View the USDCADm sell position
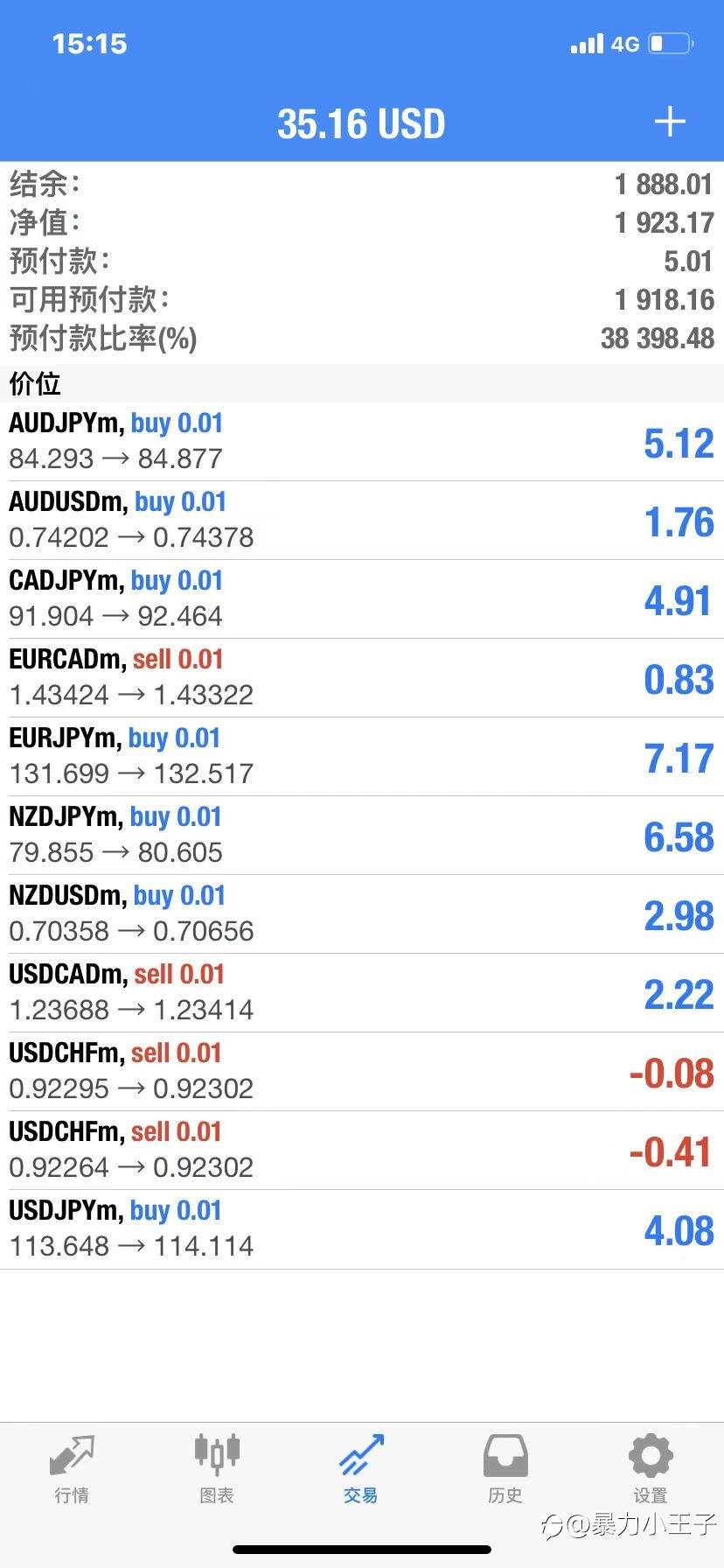724x1568 pixels. tap(362, 993)
